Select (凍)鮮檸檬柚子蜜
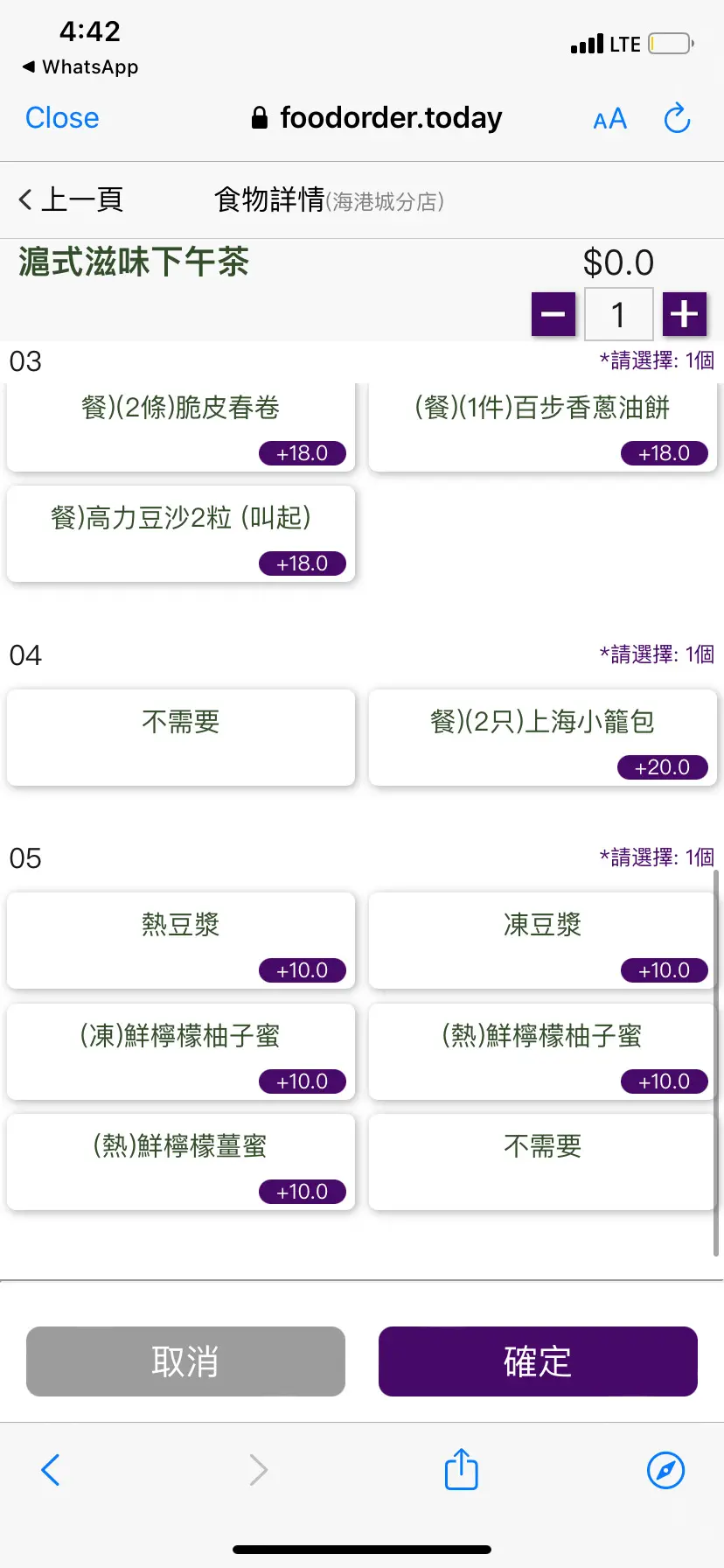Viewport: 724px width, 1568px height. [181, 1052]
